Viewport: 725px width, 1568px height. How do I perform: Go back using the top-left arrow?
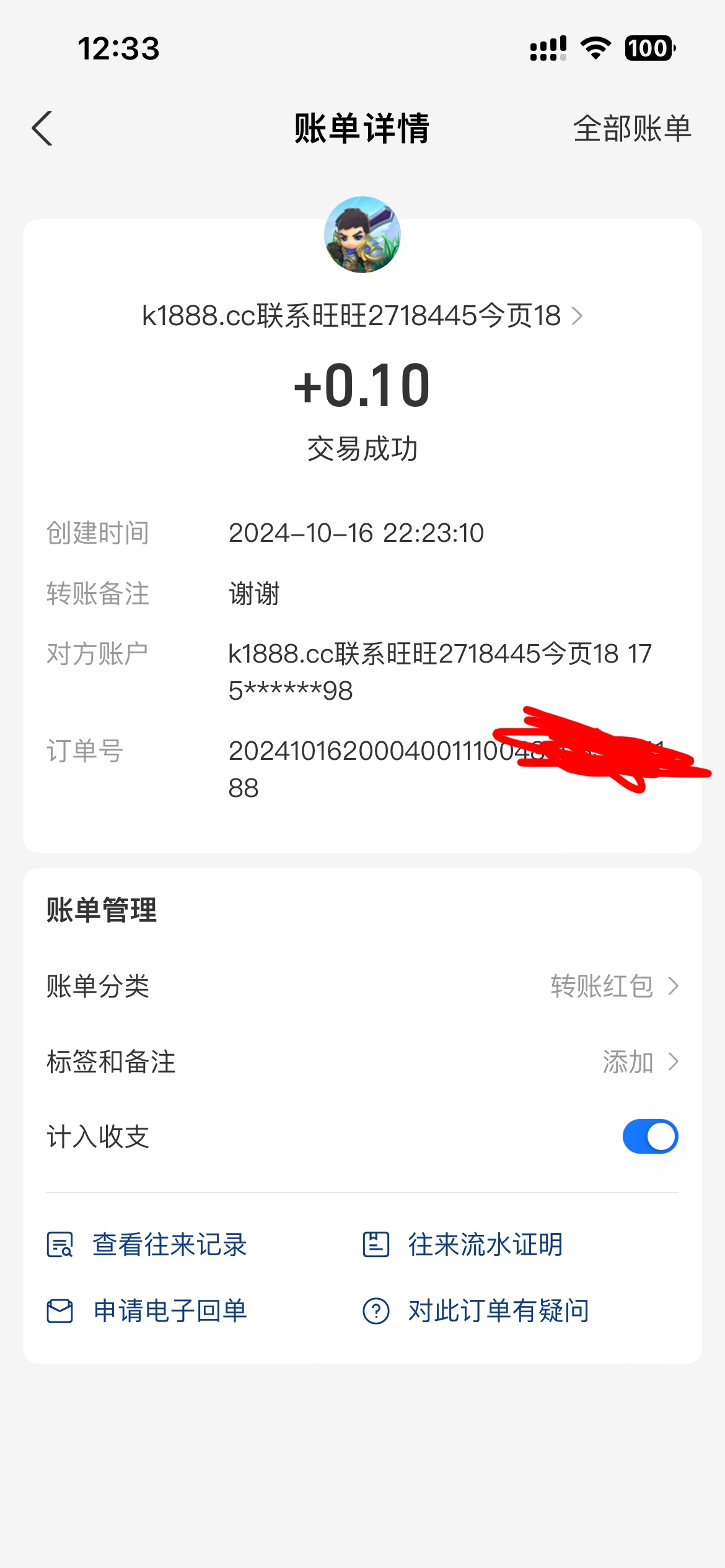pyautogui.click(x=43, y=129)
